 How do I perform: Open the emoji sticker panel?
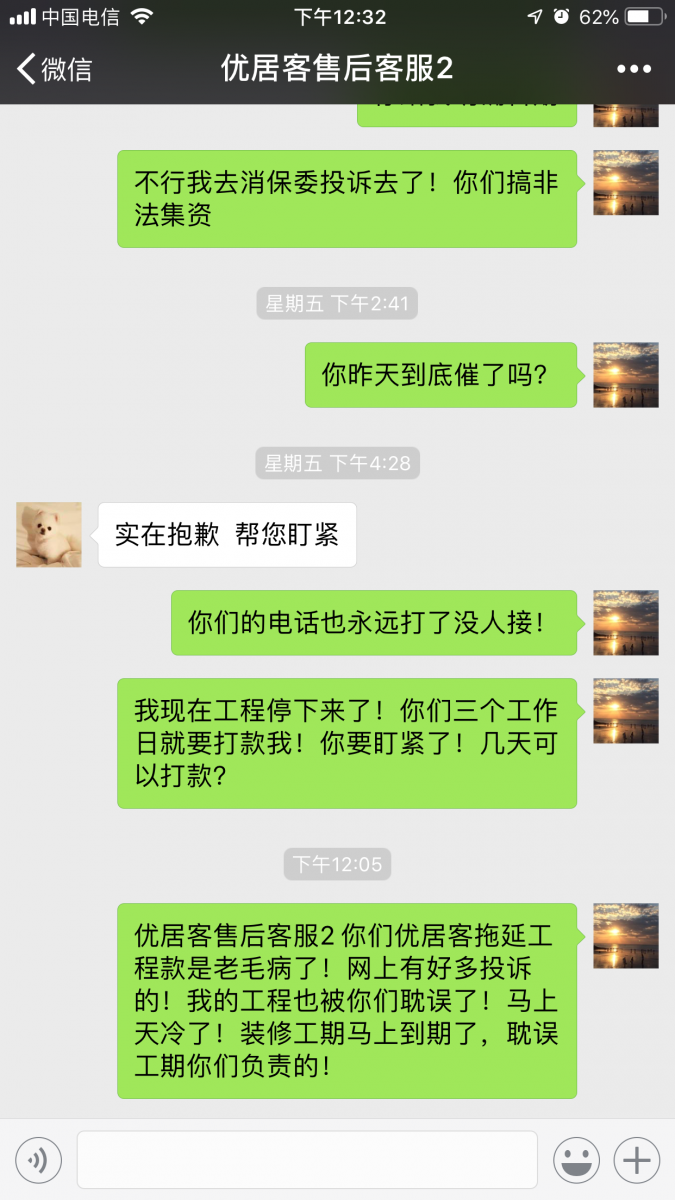pyautogui.click(x=576, y=1160)
